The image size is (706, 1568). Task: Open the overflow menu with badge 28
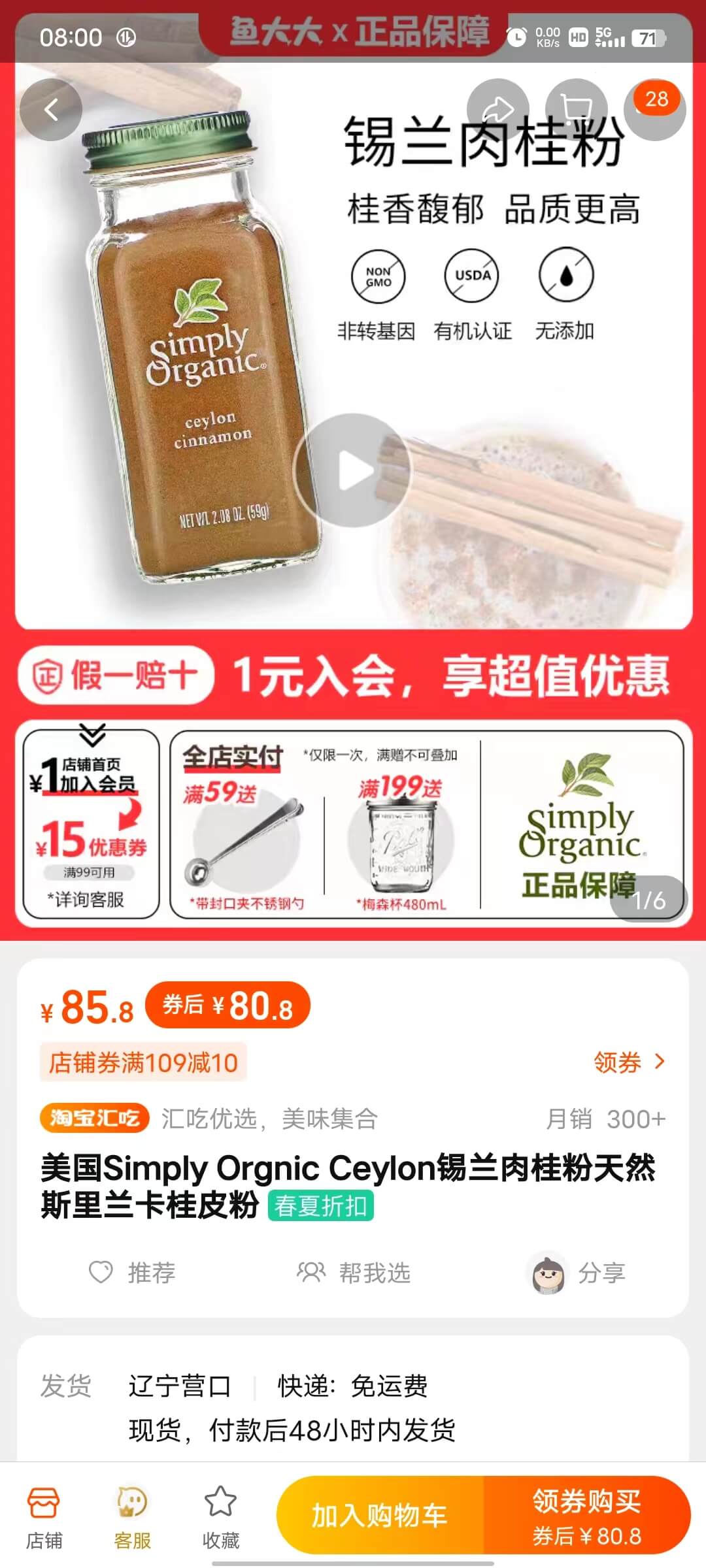656,108
